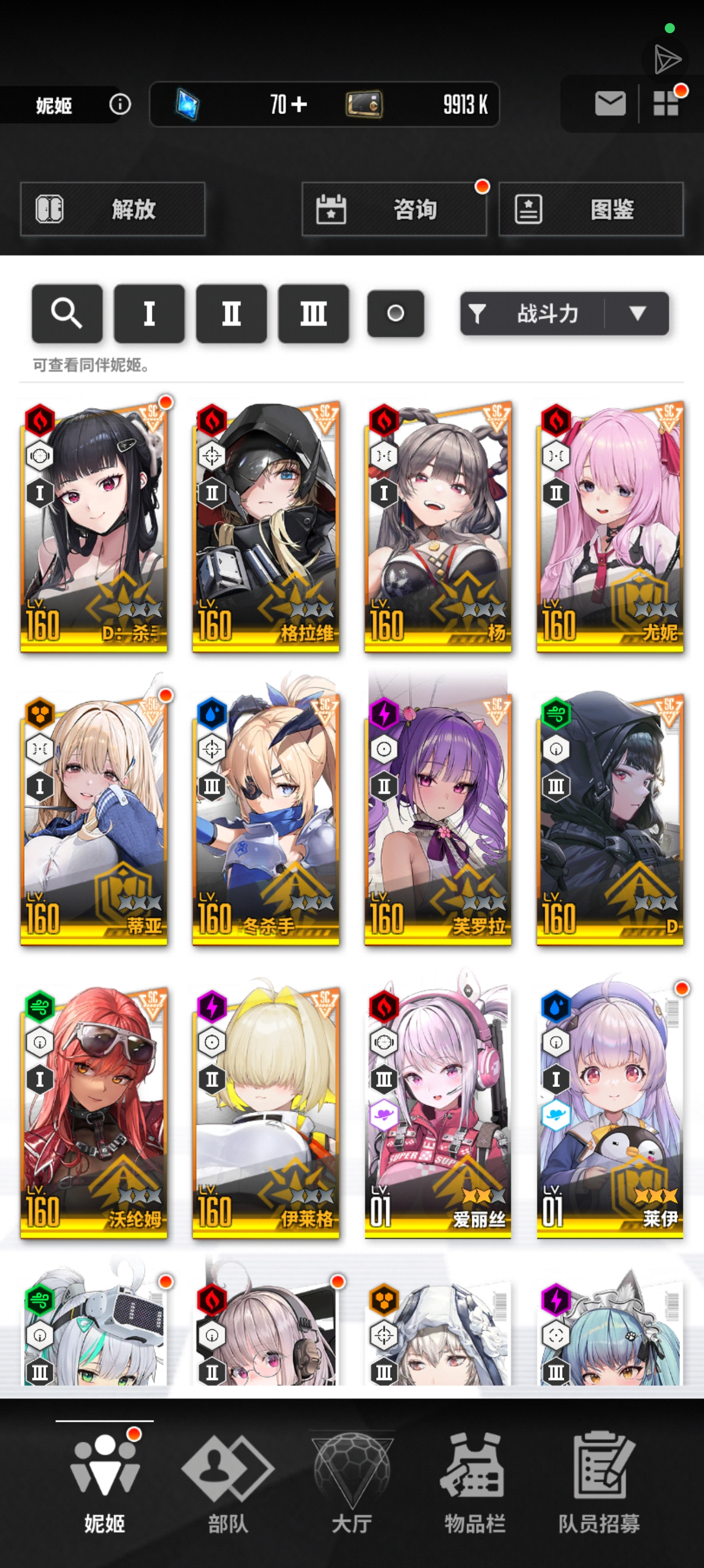The height and width of the screenshot is (1568, 704).
Task: View the 芙罗拉 character card
Action: click(438, 820)
